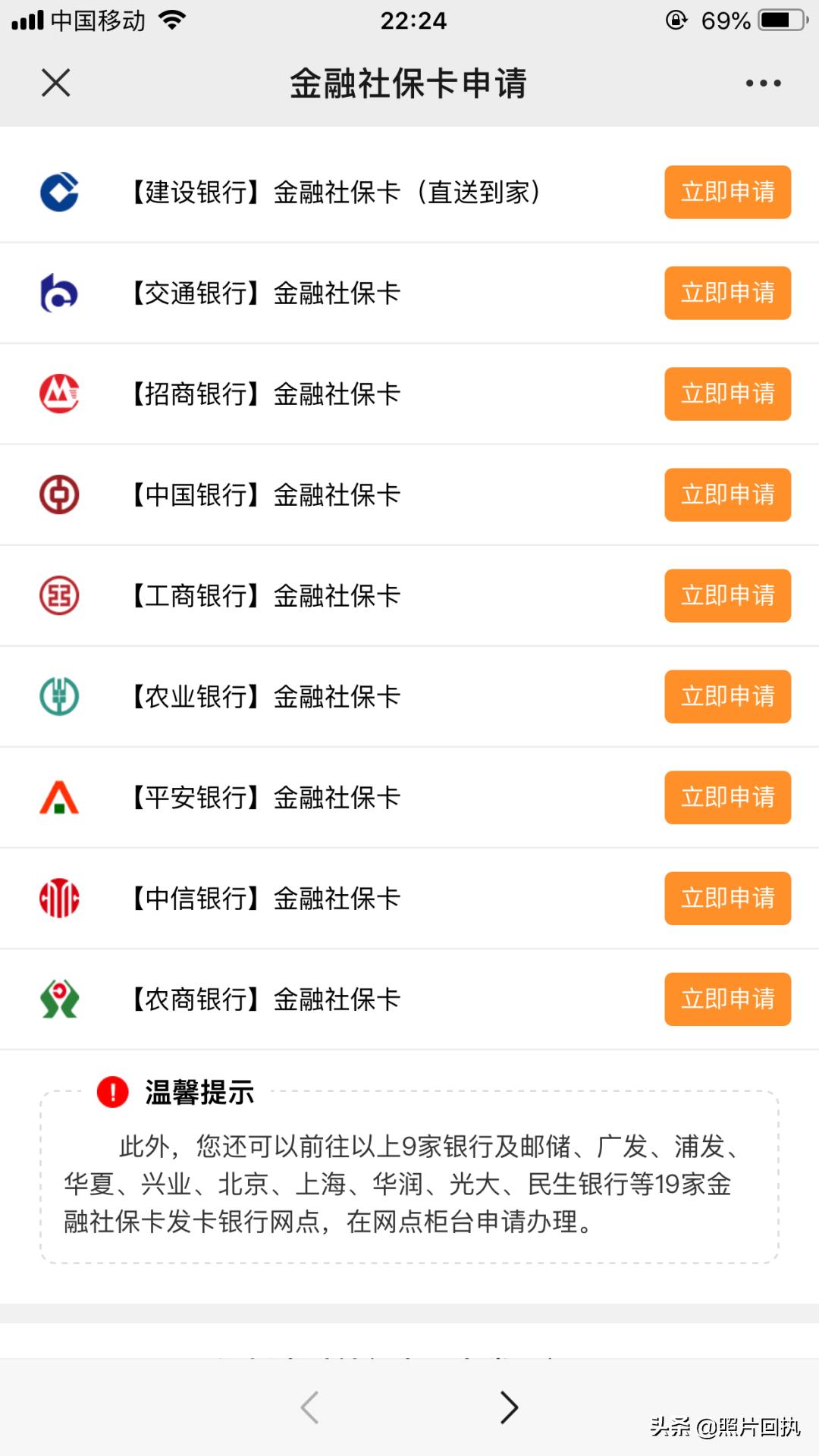Click 立即申请 for 工商银行
The image size is (819, 1456).
click(726, 596)
